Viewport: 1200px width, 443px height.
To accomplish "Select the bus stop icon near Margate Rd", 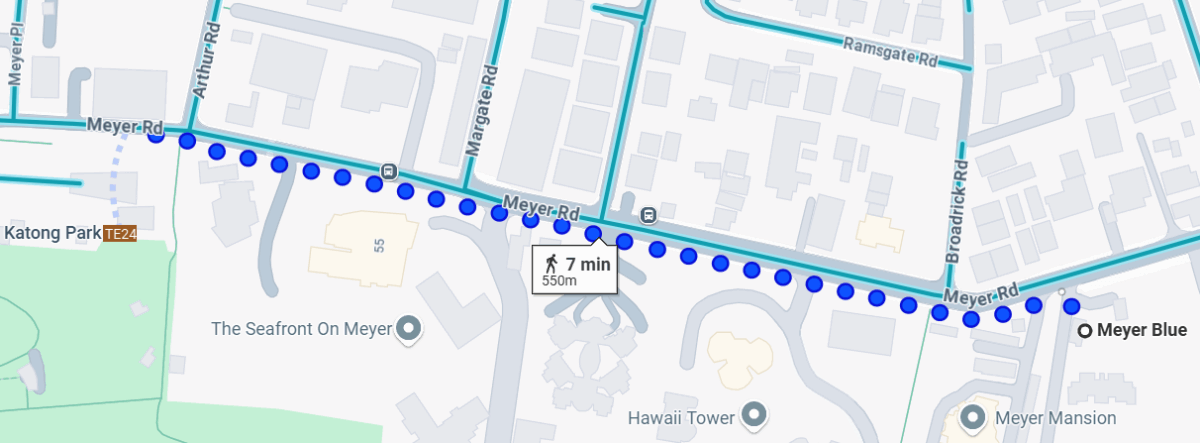I will [388, 171].
